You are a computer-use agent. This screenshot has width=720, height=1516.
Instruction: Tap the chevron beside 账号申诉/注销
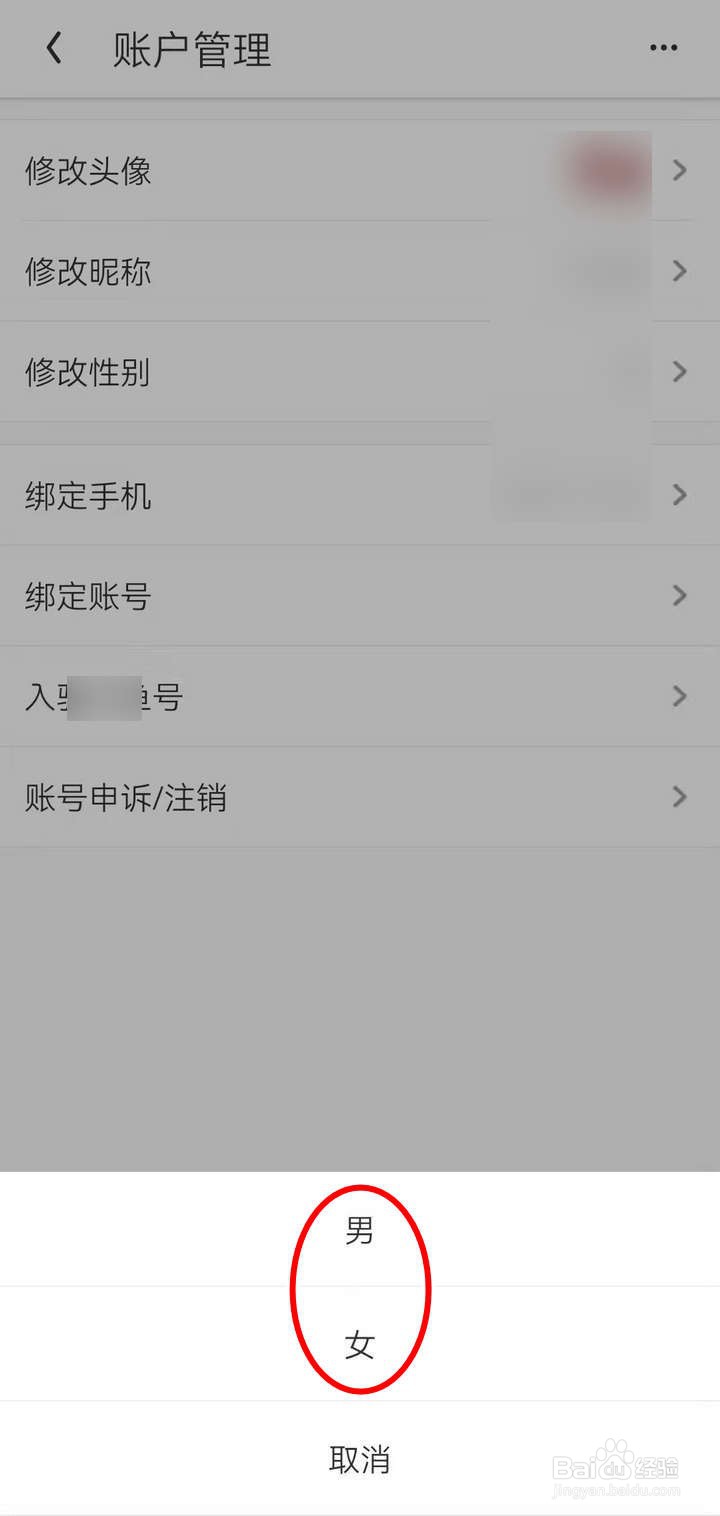click(680, 797)
